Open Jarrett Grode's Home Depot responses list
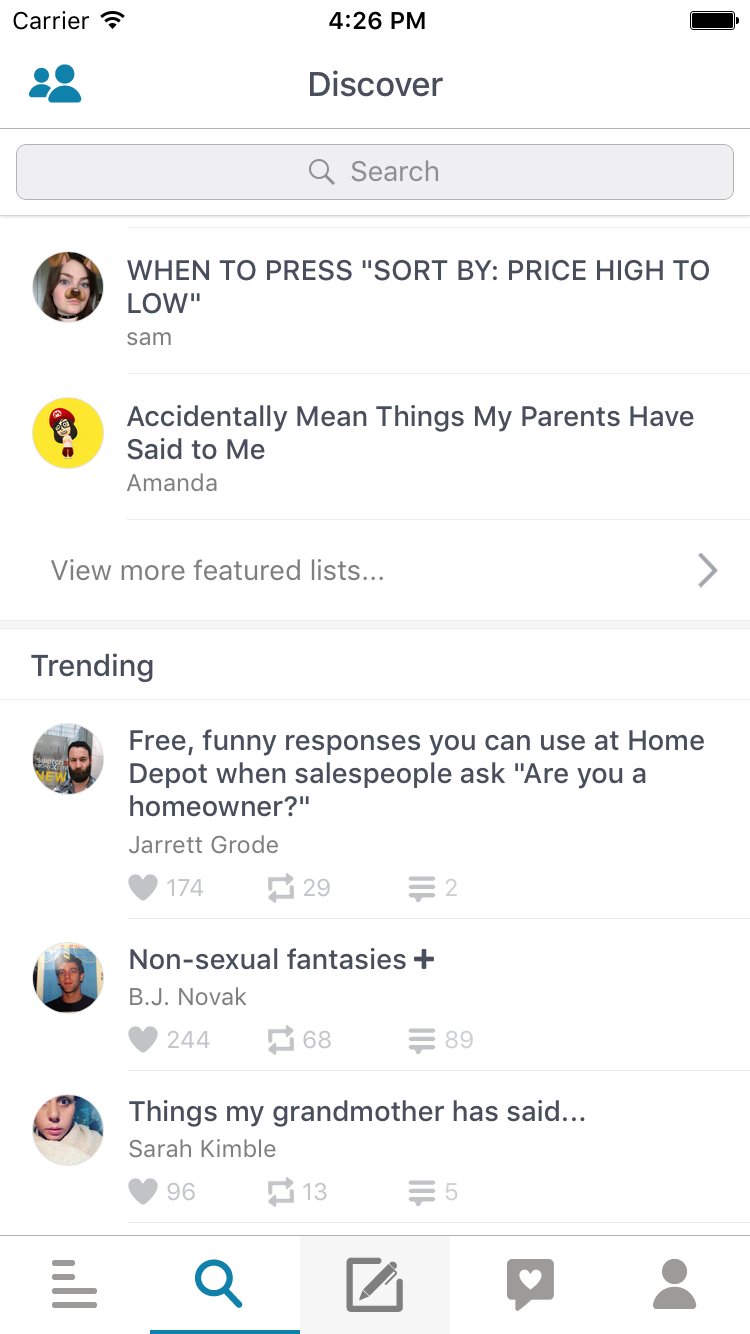Image resolution: width=750 pixels, height=1334 pixels. click(416, 773)
